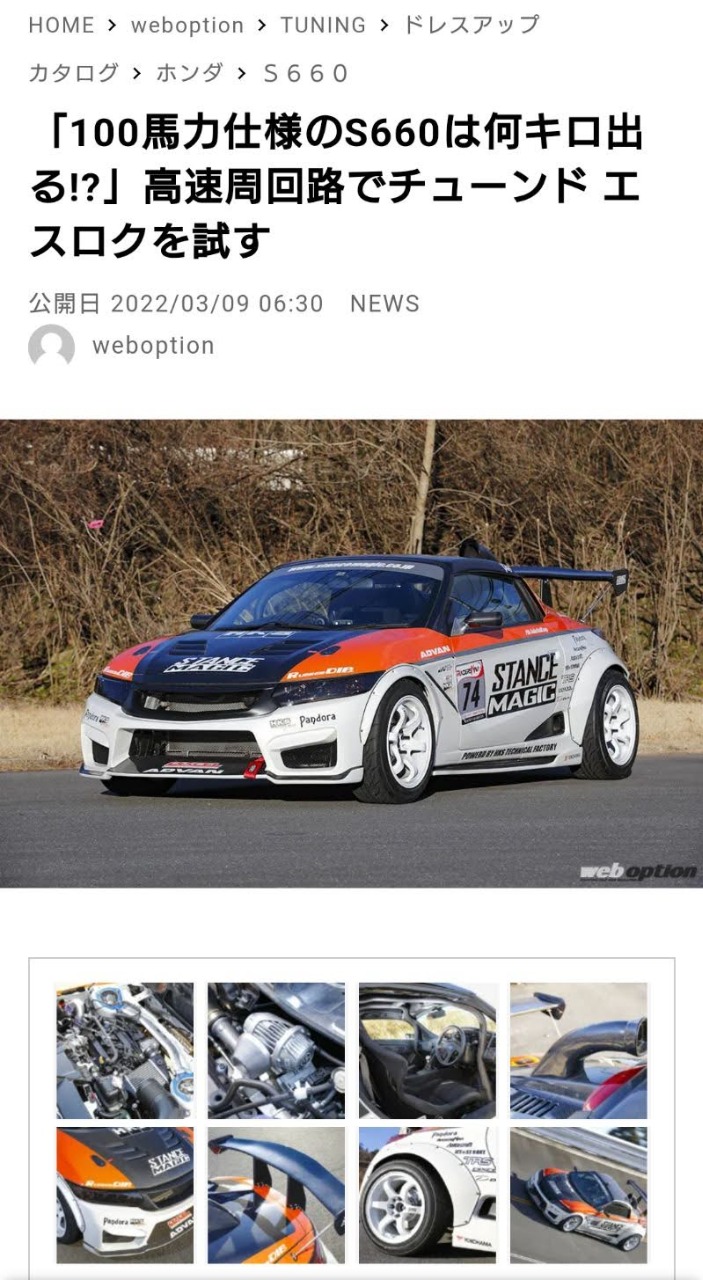Open the カタログ breadcrumb link

tap(74, 73)
